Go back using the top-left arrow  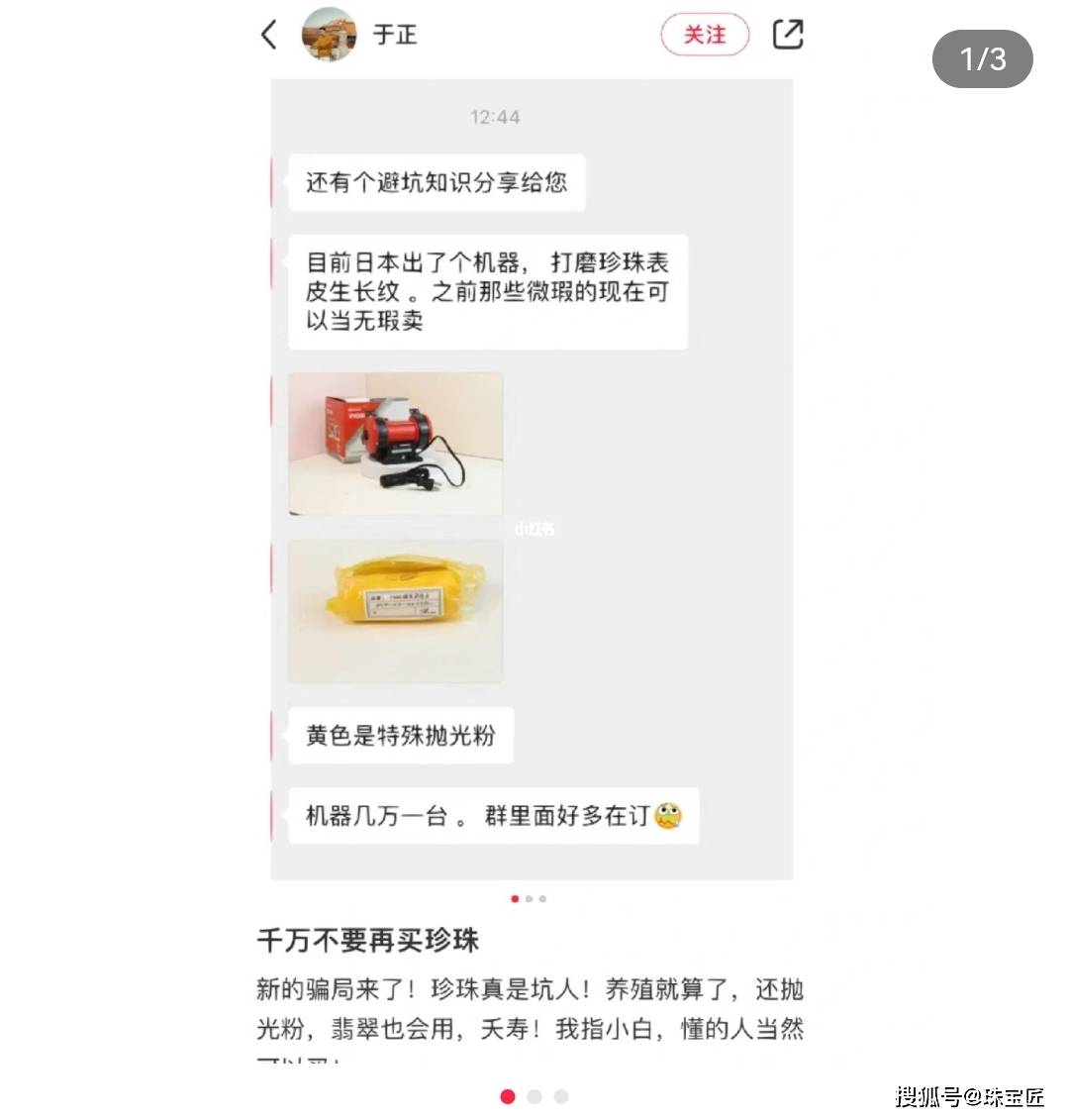coord(269,35)
